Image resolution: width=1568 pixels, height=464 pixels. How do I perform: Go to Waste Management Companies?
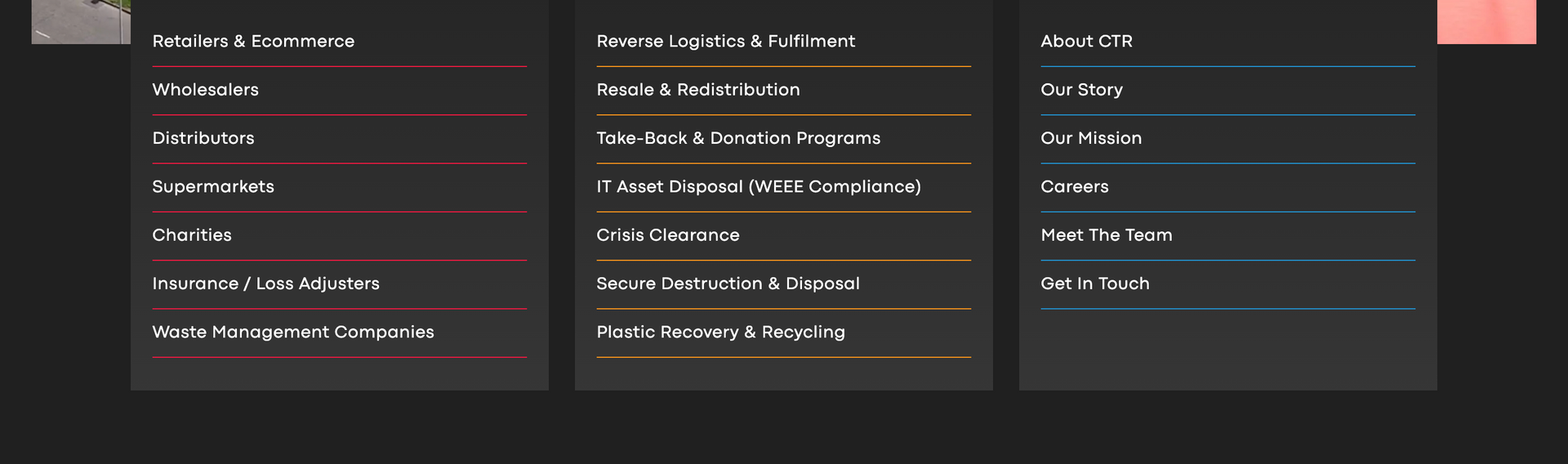[292, 332]
